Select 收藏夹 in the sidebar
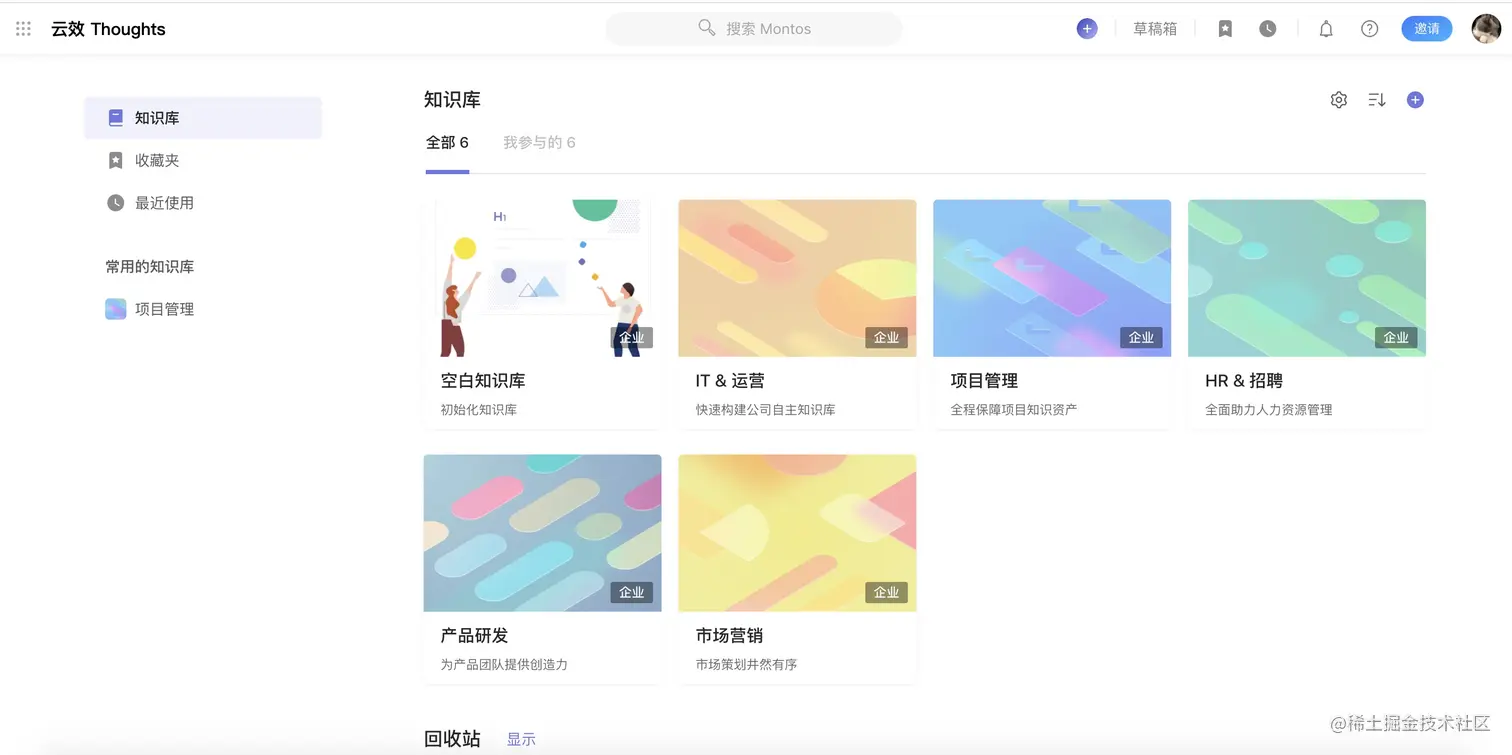 [157, 160]
